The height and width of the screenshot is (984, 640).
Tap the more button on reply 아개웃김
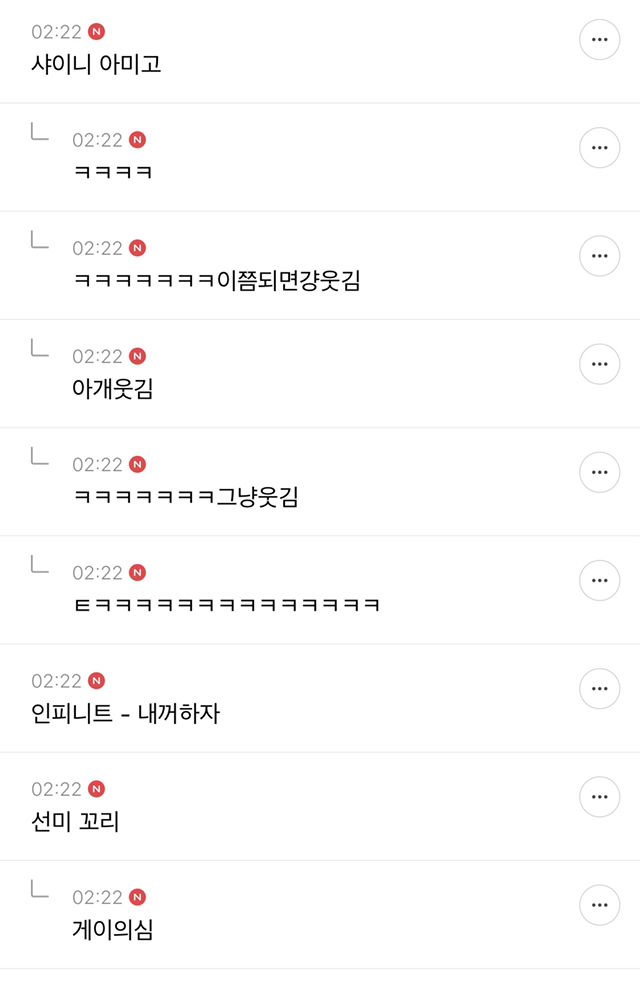tap(600, 364)
